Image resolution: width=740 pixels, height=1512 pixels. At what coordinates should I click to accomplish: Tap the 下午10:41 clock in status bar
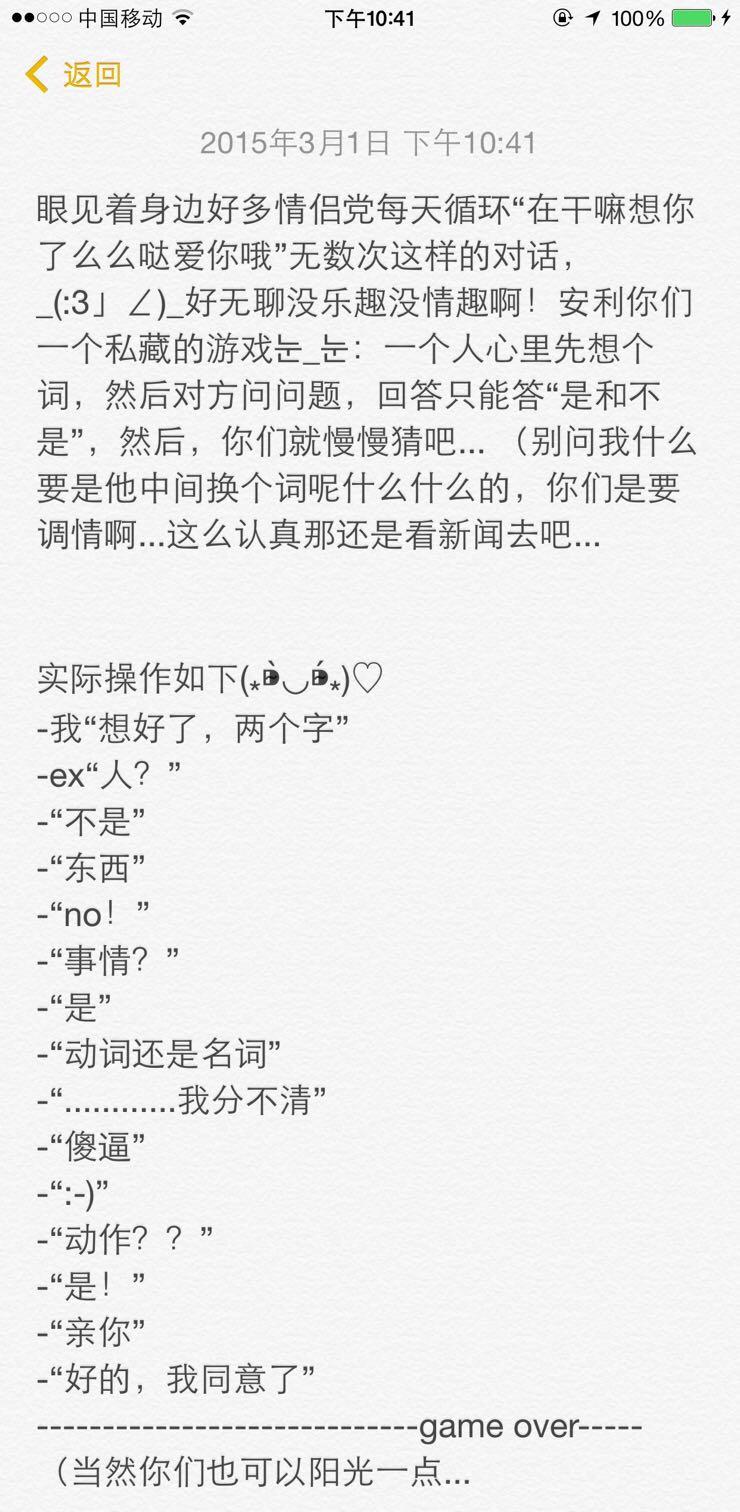(x=370, y=17)
